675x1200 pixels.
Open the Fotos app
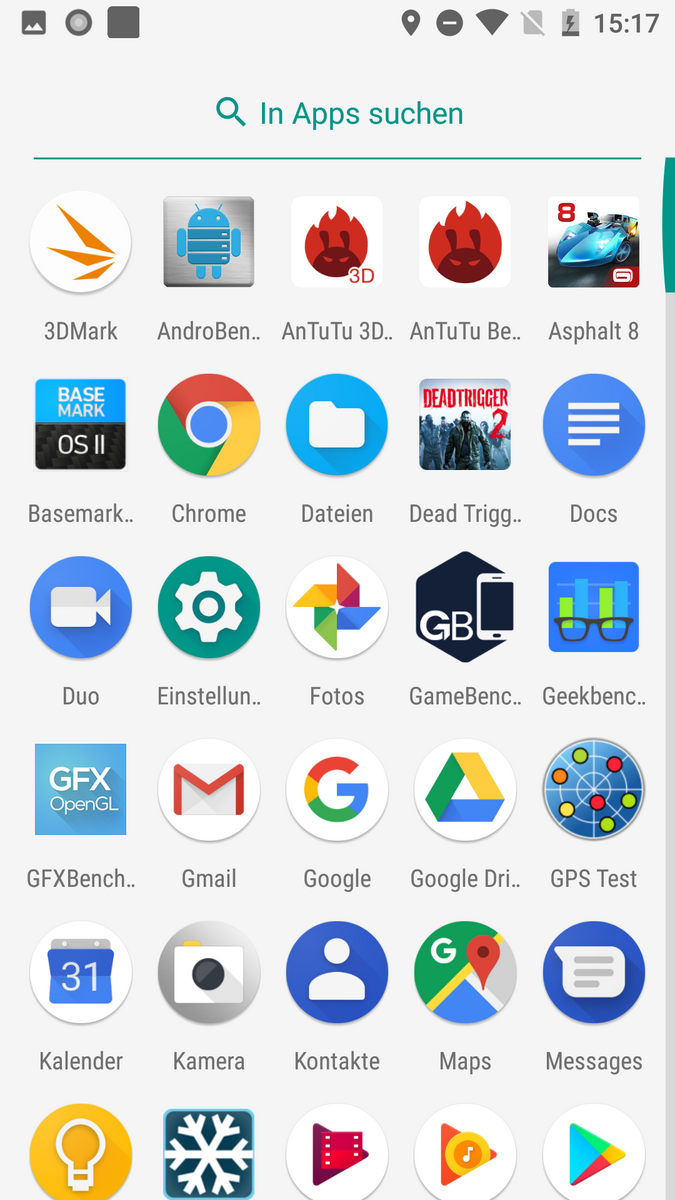click(337, 607)
